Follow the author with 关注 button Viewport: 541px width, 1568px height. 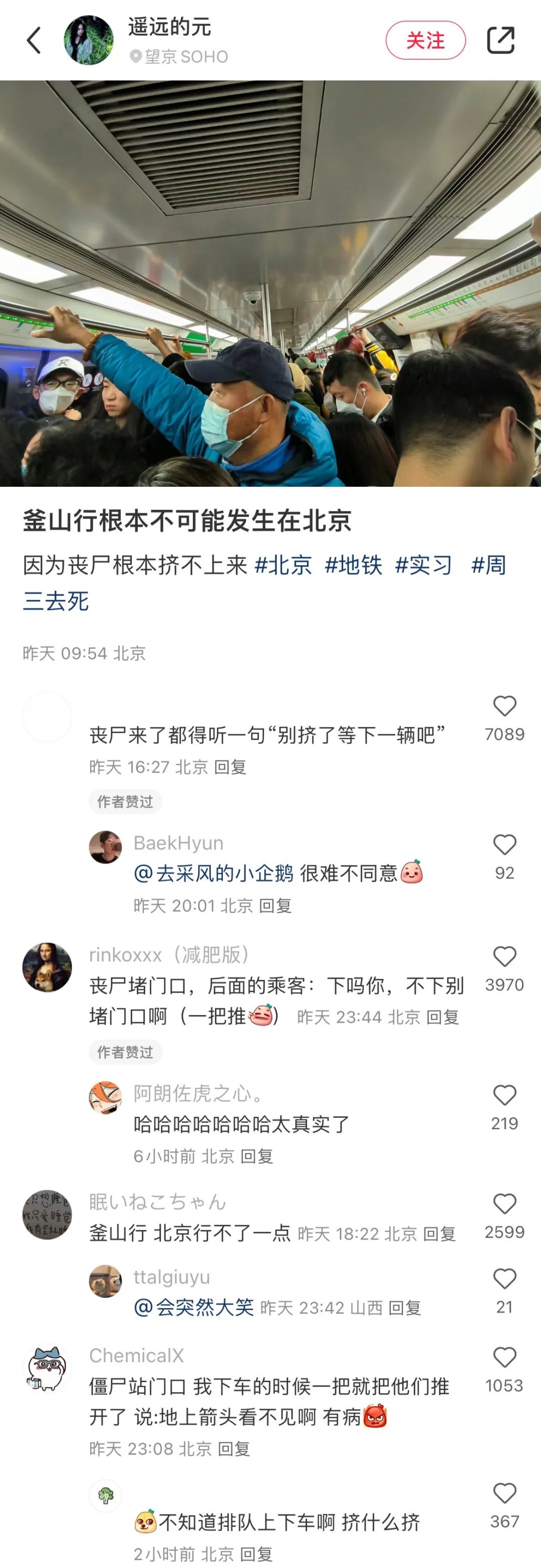coord(425,41)
